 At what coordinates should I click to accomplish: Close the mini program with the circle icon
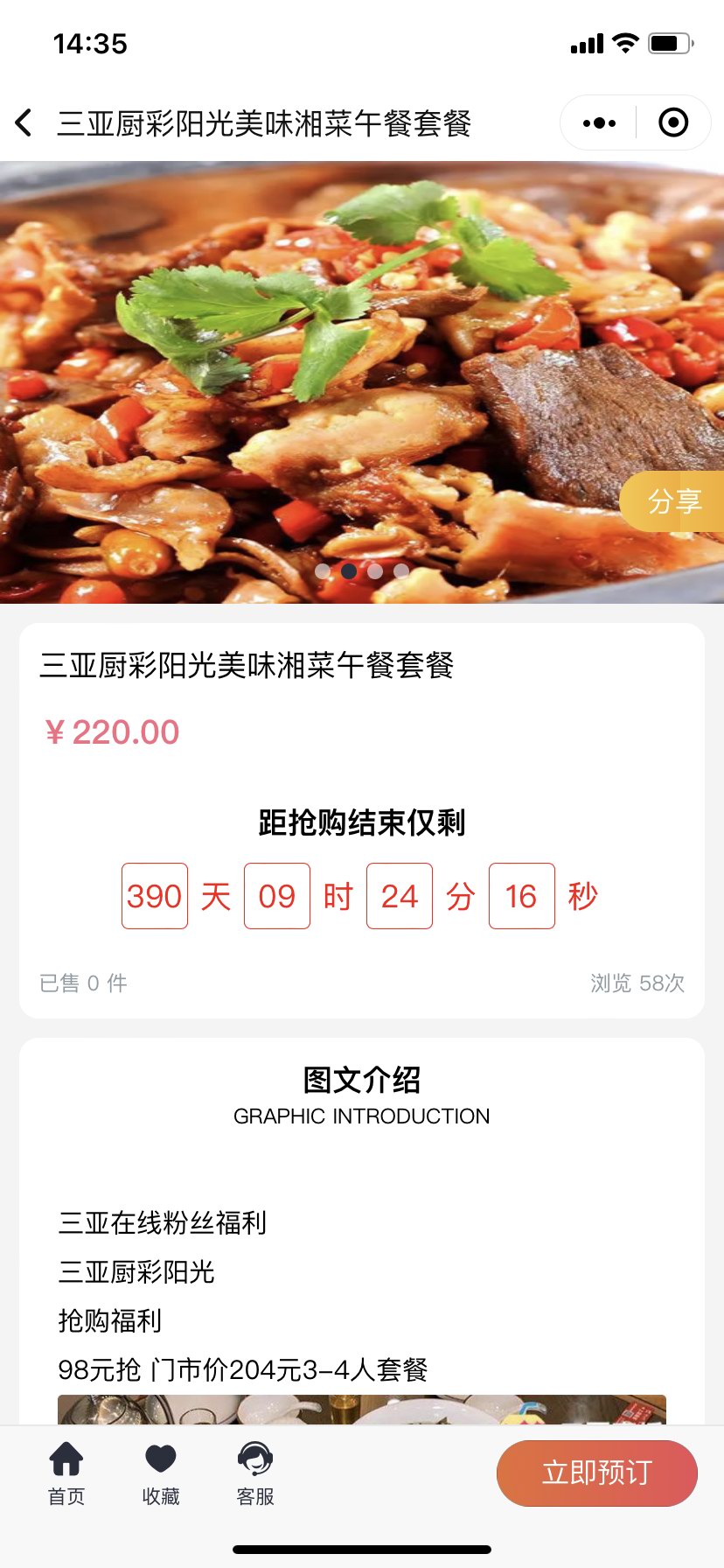tap(672, 123)
